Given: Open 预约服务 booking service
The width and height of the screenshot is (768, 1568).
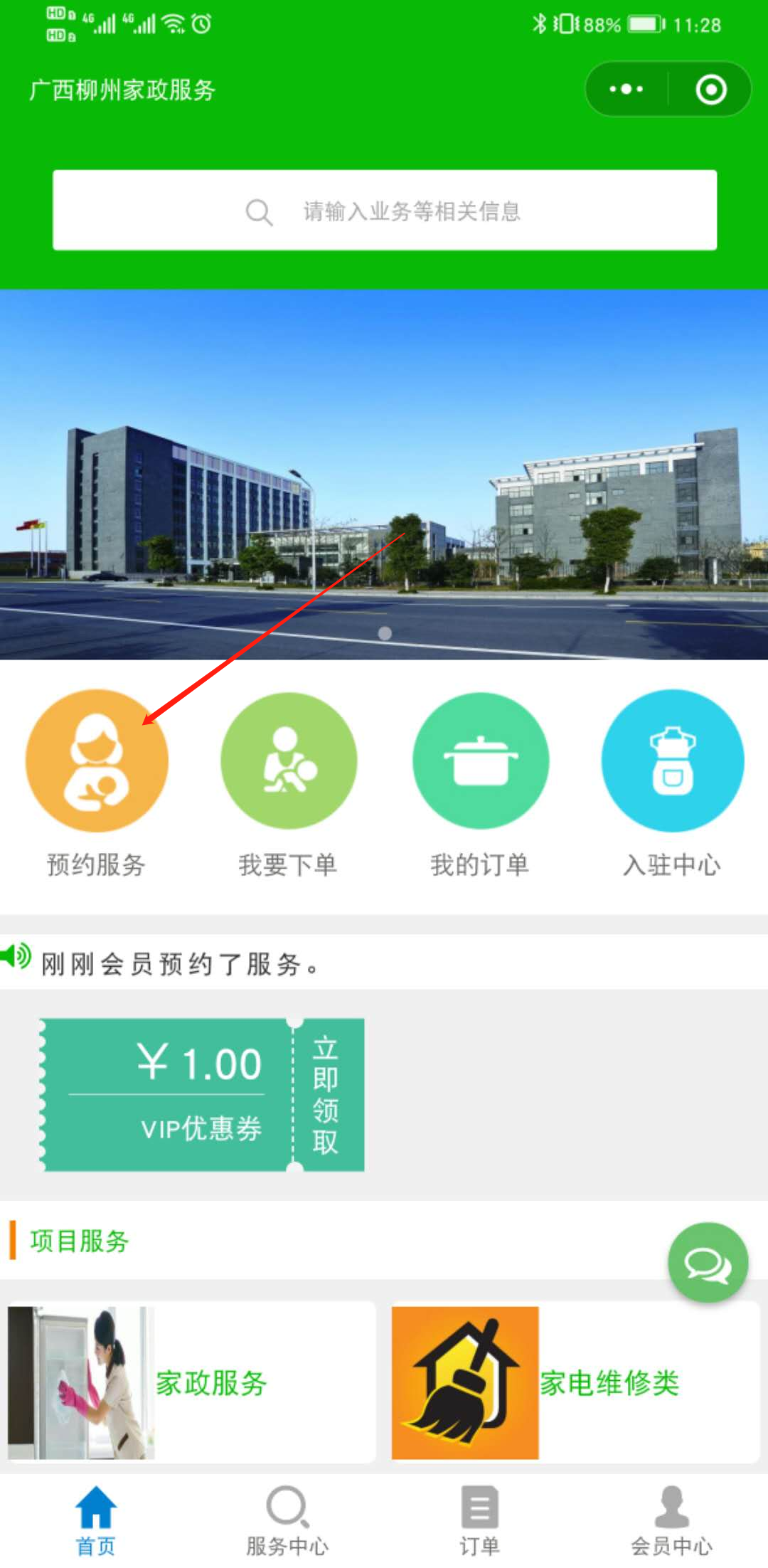Looking at the screenshot, I should (97, 761).
